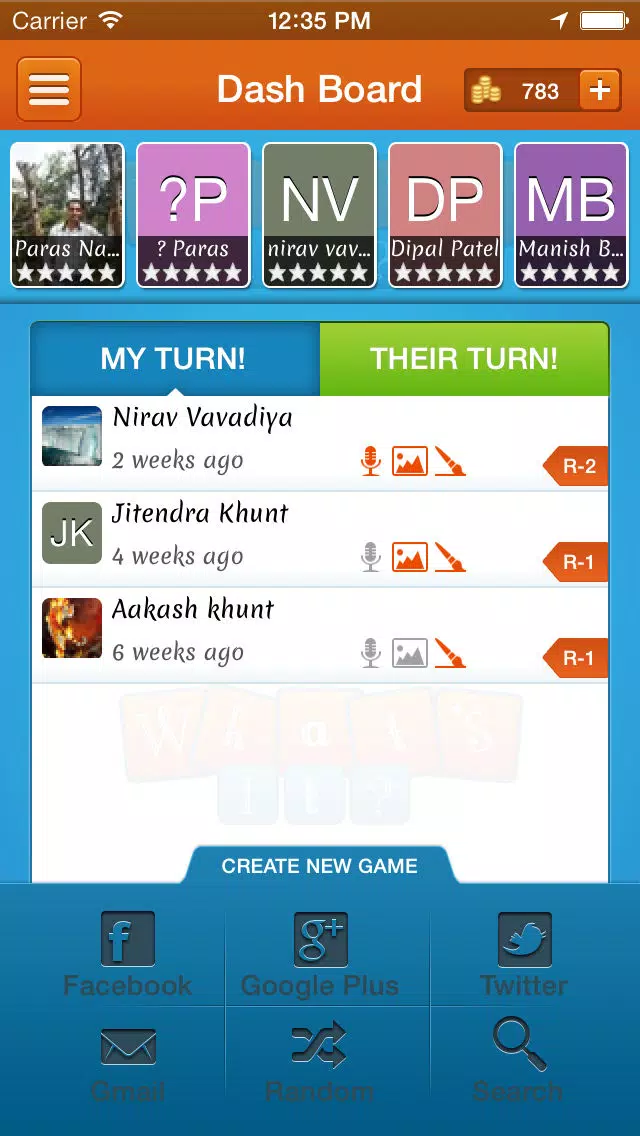The image size is (640, 1136).
Task: Switch to THEIR TURN! tab
Action: (x=464, y=359)
